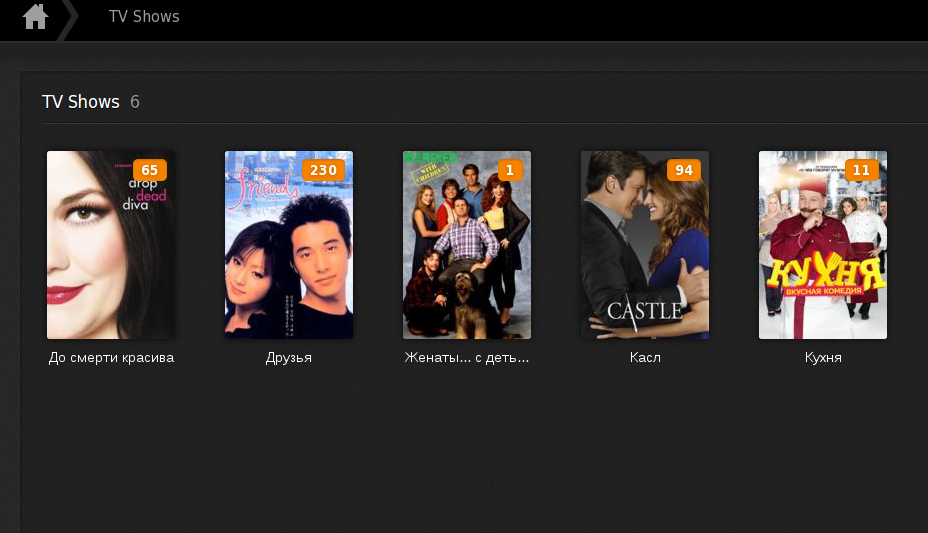928x533 pixels.
Task: Open Женаты... с детьми show
Action: [x=466, y=245]
